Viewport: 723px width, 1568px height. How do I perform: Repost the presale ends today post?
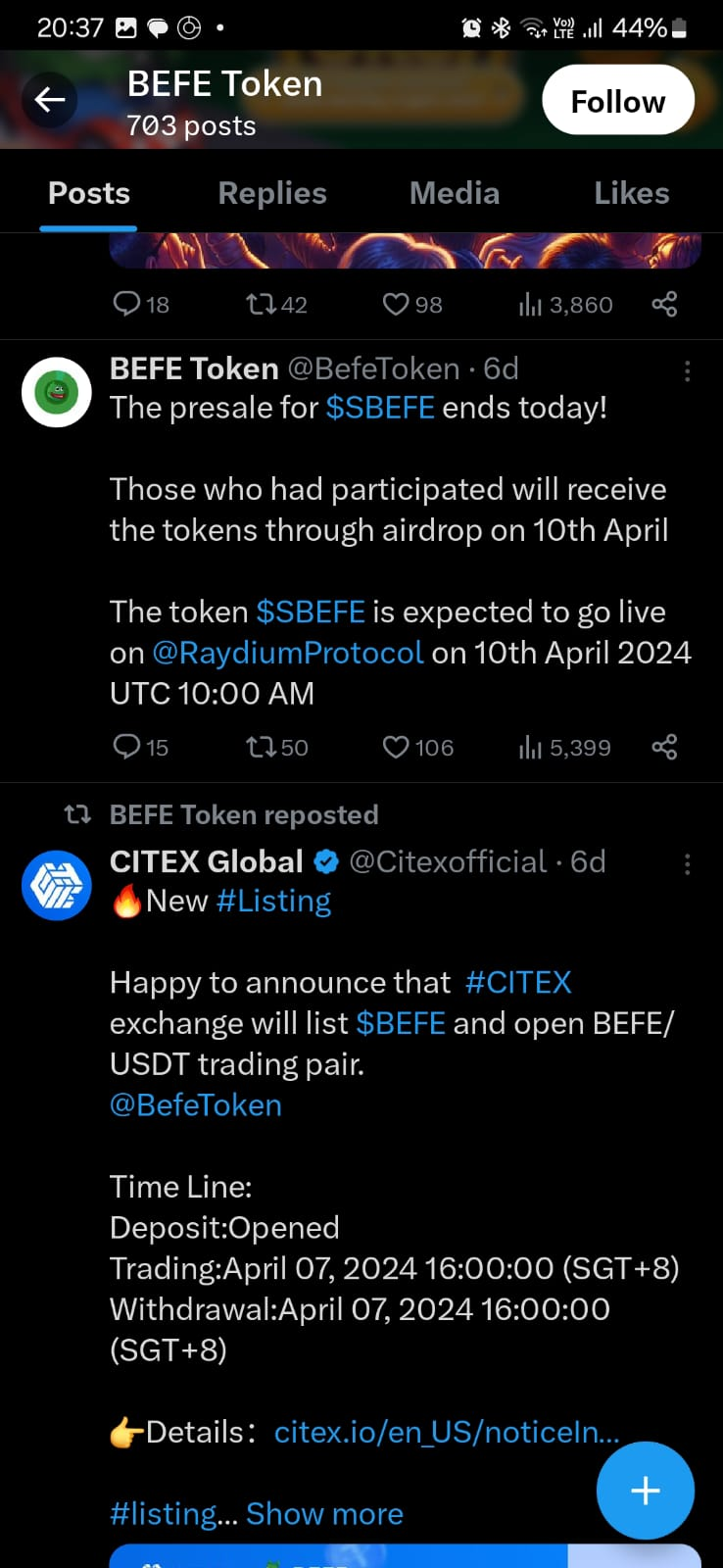[277, 748]
